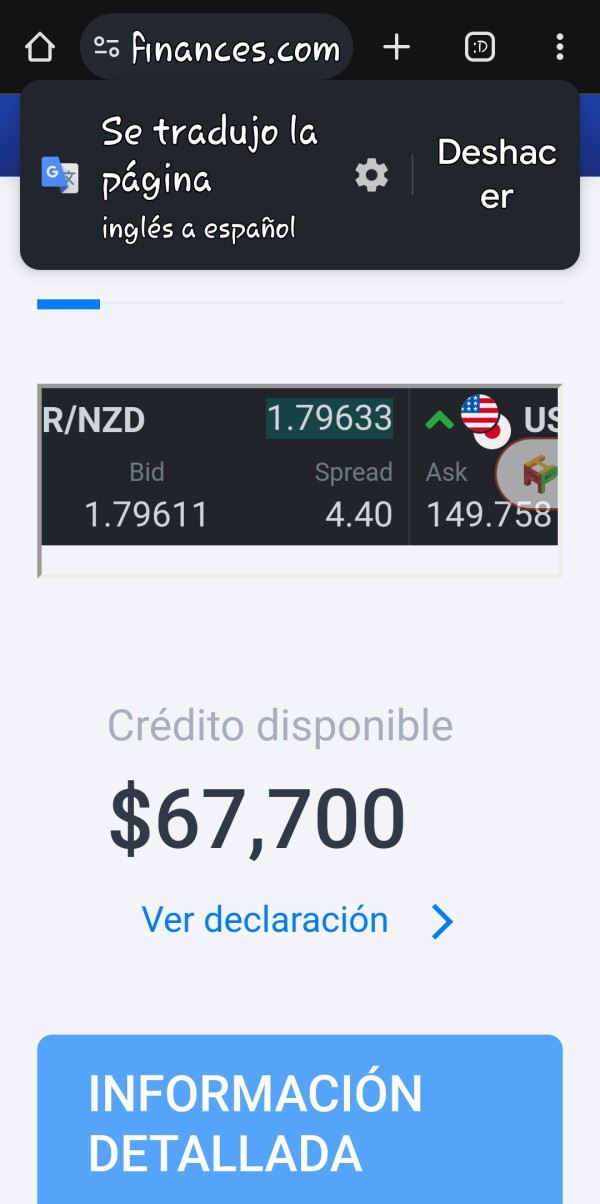Open translation settings gear
This screenshot has width=600, height=1204.
point(372,176)
